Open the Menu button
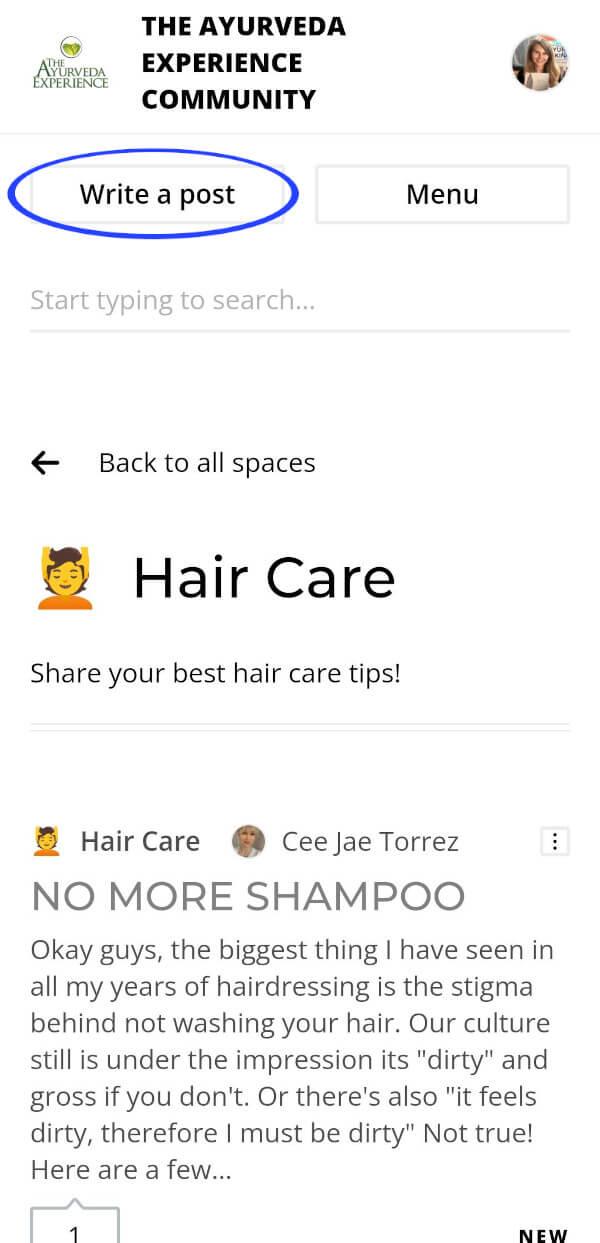This screenshot has width=600, height=1243. click(x=442, y=194)
